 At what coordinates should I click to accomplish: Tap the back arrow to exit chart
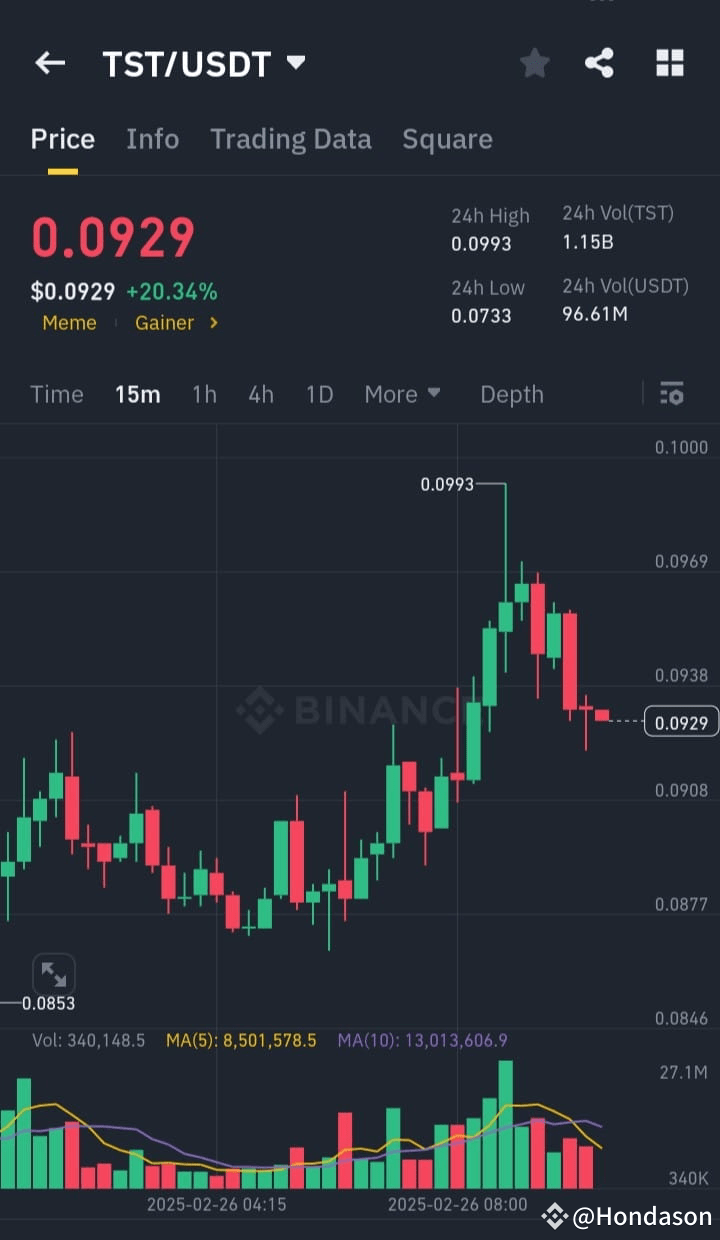(49, 62)
